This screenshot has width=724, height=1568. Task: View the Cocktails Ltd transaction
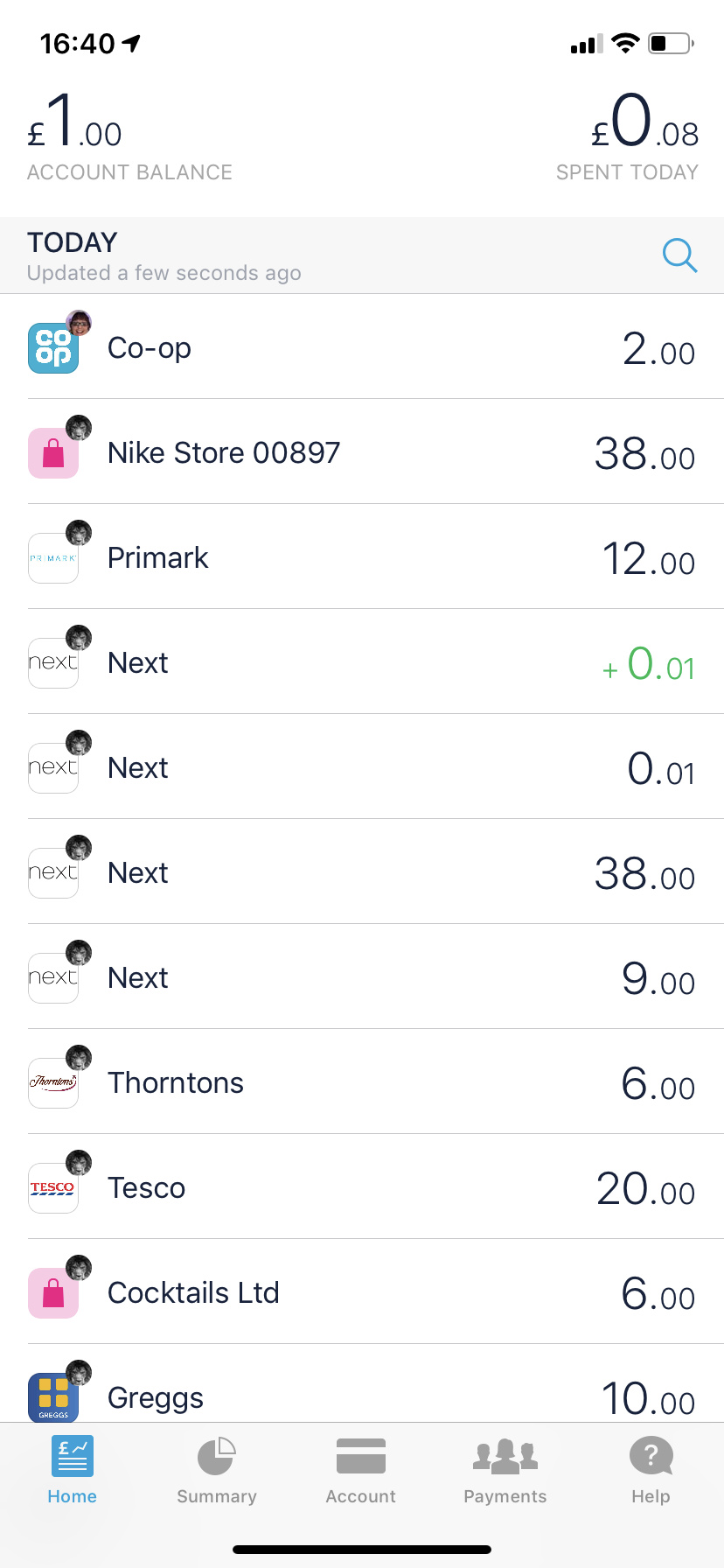coord(362,1291)
